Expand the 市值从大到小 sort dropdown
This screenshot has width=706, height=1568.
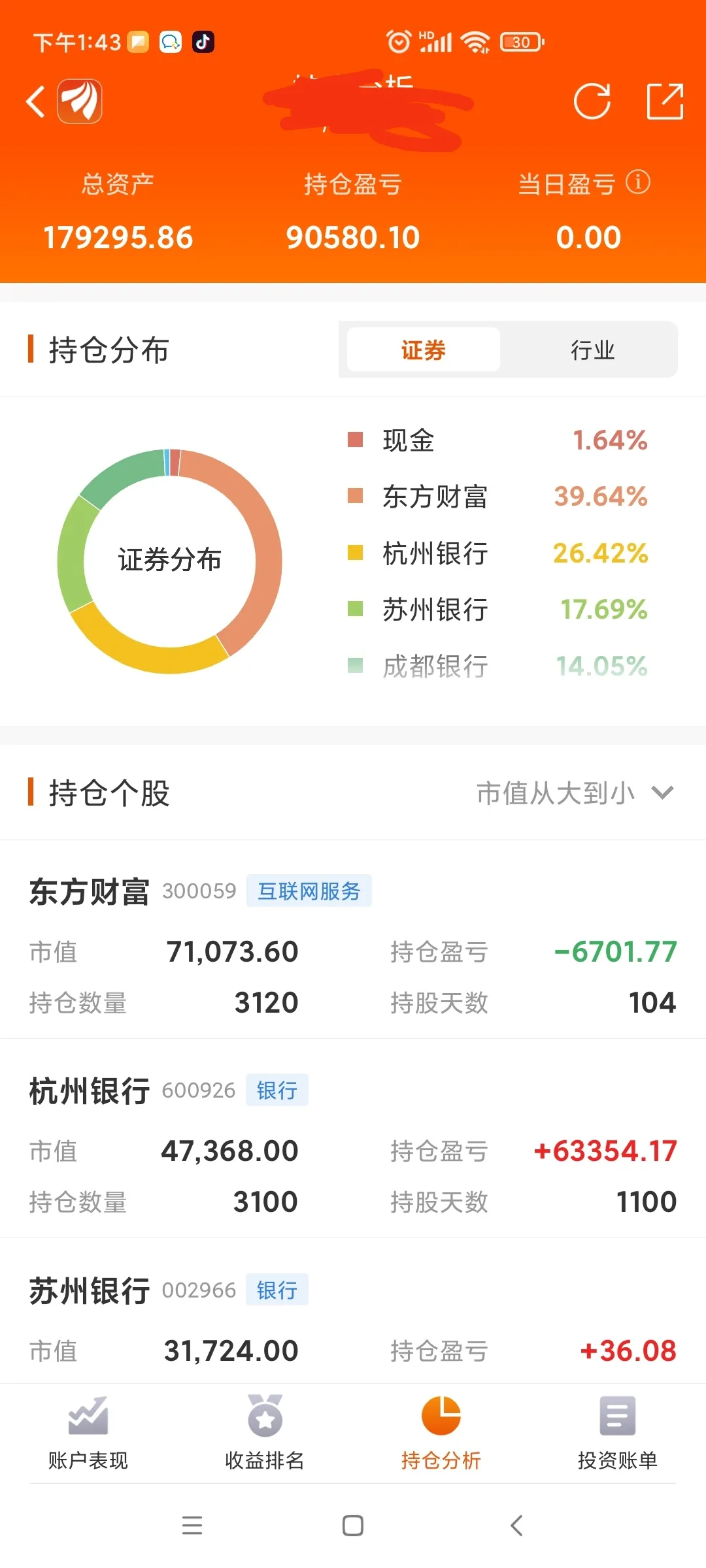[x=575, y=792]
